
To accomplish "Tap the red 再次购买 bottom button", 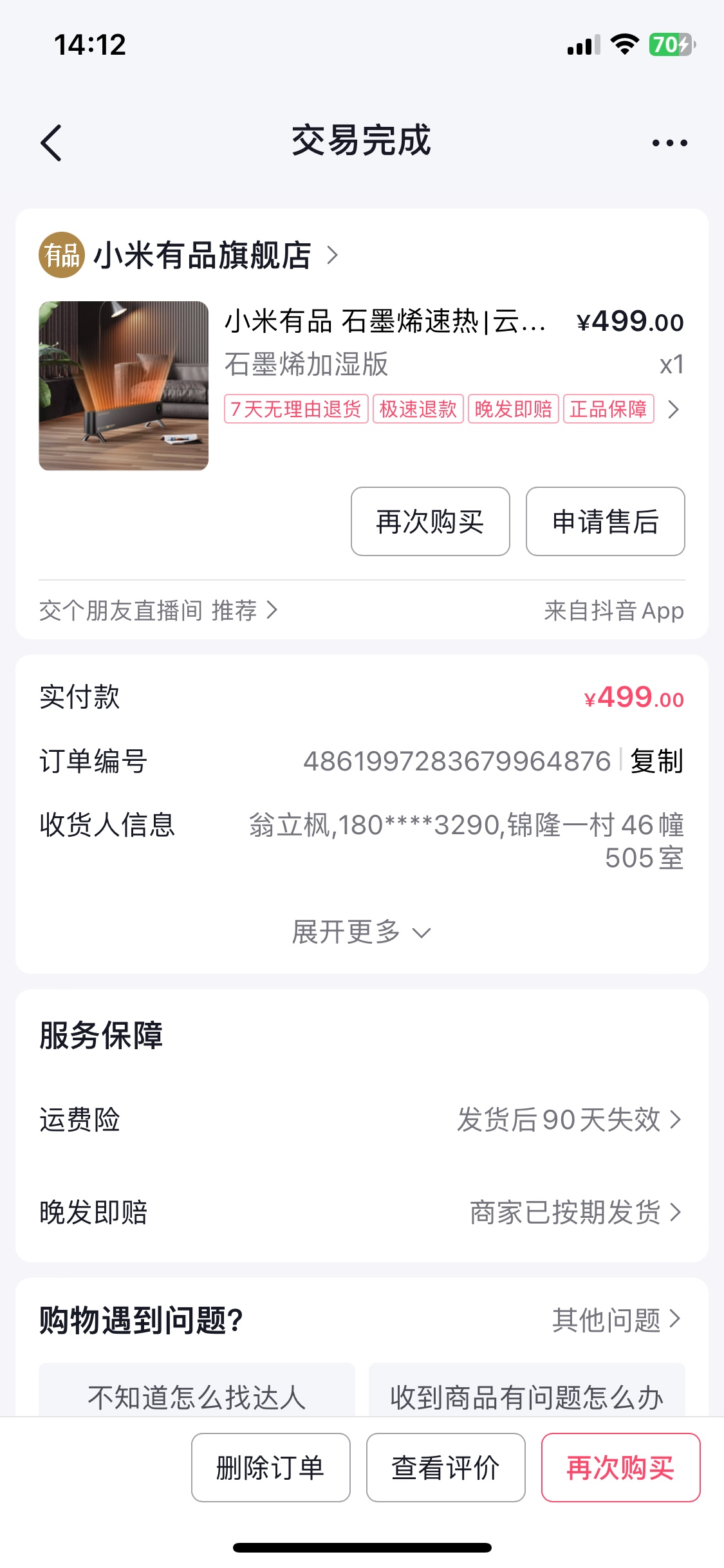I will point(620,1468).
